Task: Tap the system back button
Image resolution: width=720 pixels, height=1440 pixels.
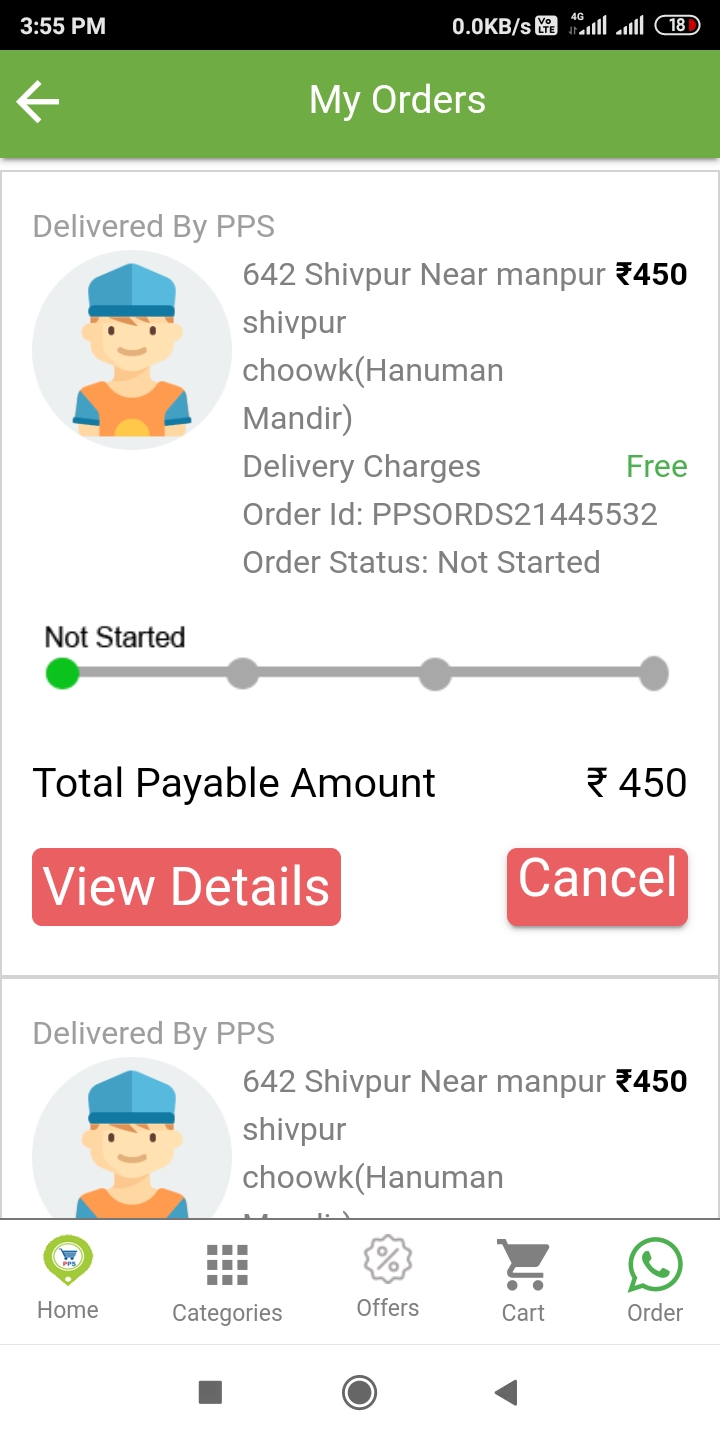Action: tap(507, 1392)
